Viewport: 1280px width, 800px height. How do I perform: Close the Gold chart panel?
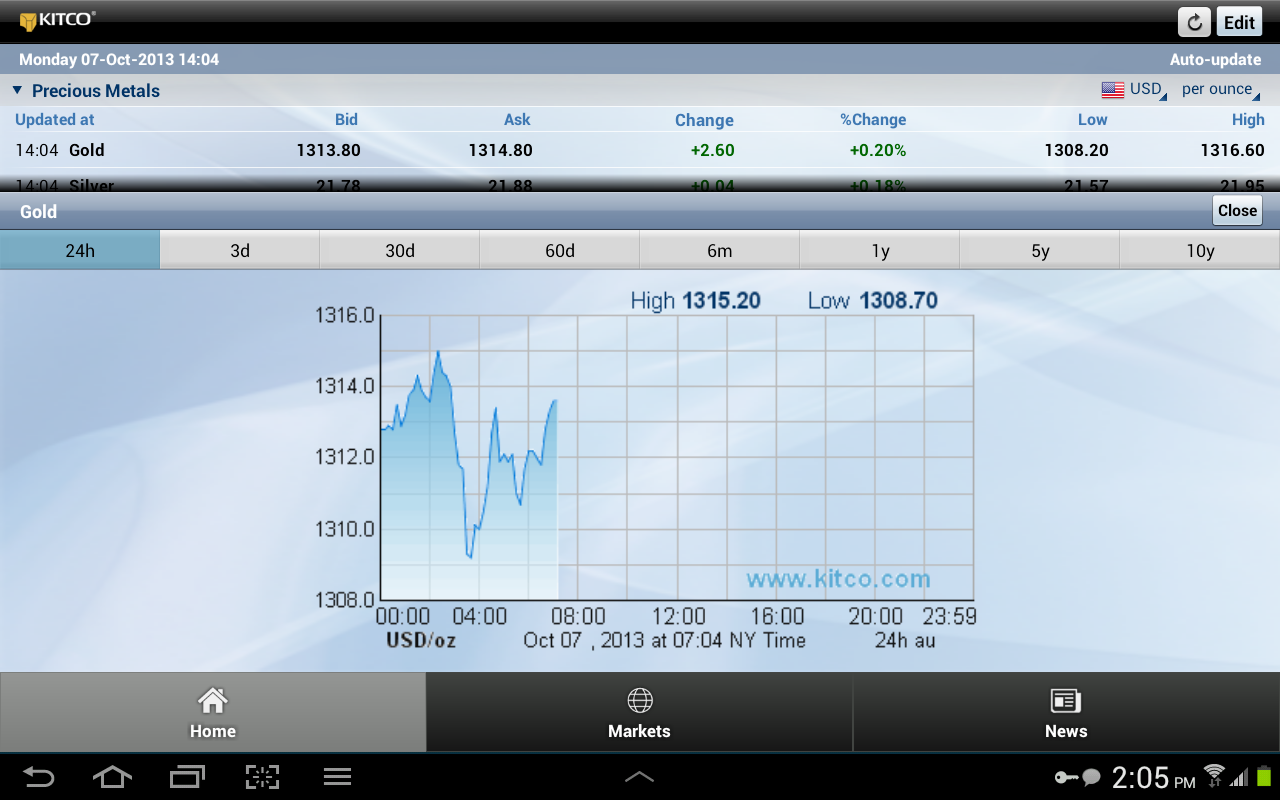click(1237, 211)
